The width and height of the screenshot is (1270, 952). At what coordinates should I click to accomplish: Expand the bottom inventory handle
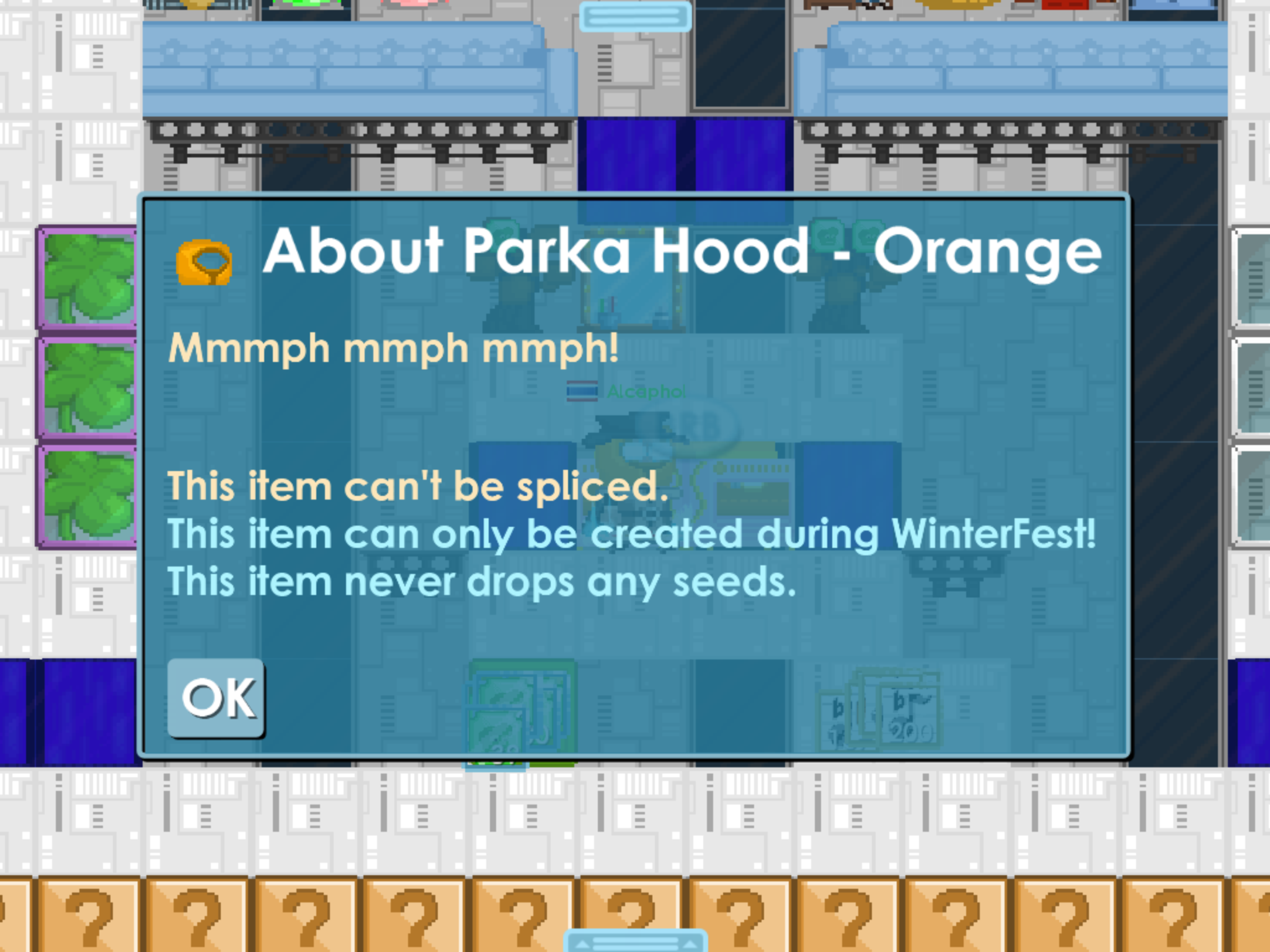point(635,941)
